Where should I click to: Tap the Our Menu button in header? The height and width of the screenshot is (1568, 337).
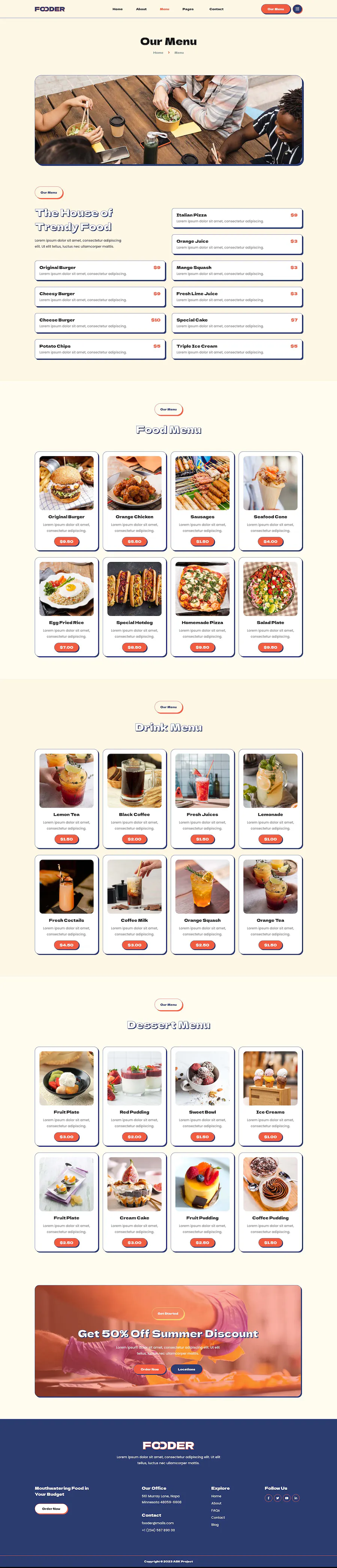click(276, 9)
